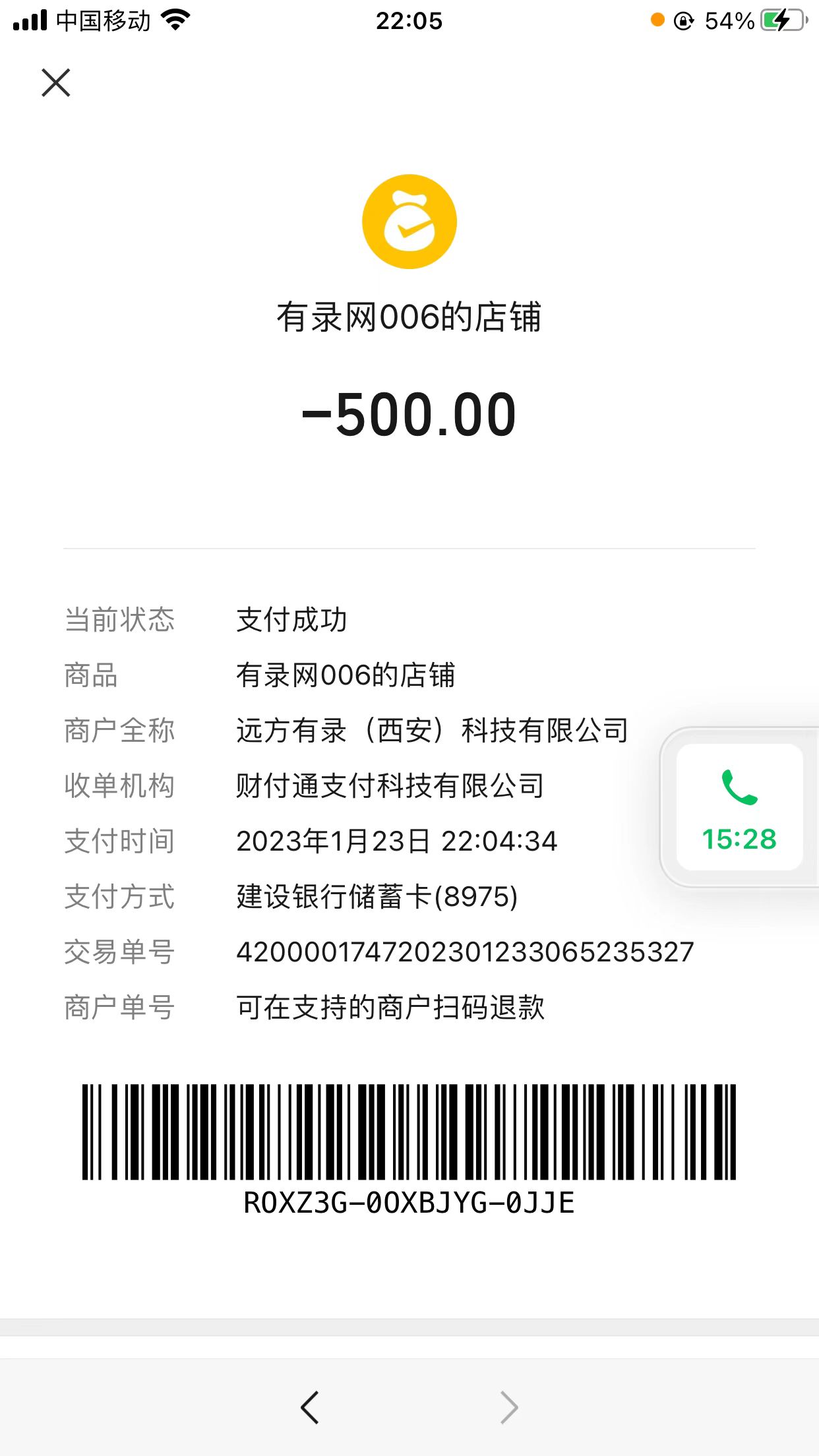
Task: Close the payment details page
Action: point(56,83)
